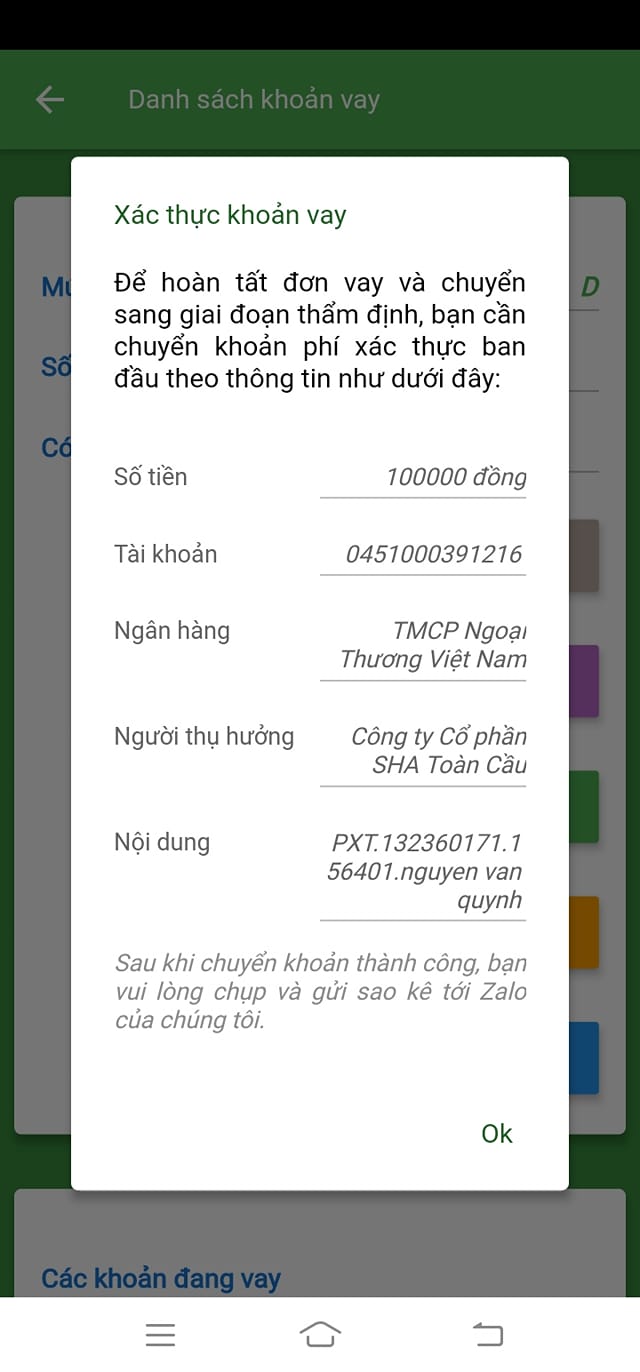Select the Người thụ hưởng beneficiary field
Image resolution: width=640 pixels, height=1372 pixels.
click(423, 751)
